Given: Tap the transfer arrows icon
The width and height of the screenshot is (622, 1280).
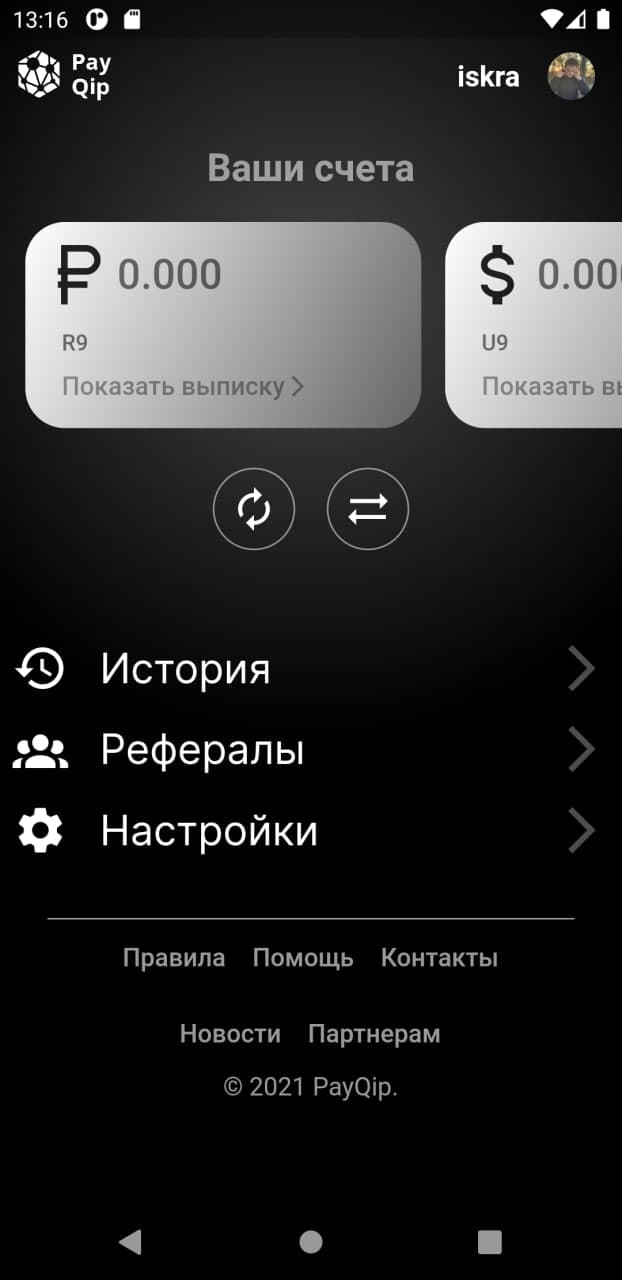Looking at the screenshot, I should 368,510.
